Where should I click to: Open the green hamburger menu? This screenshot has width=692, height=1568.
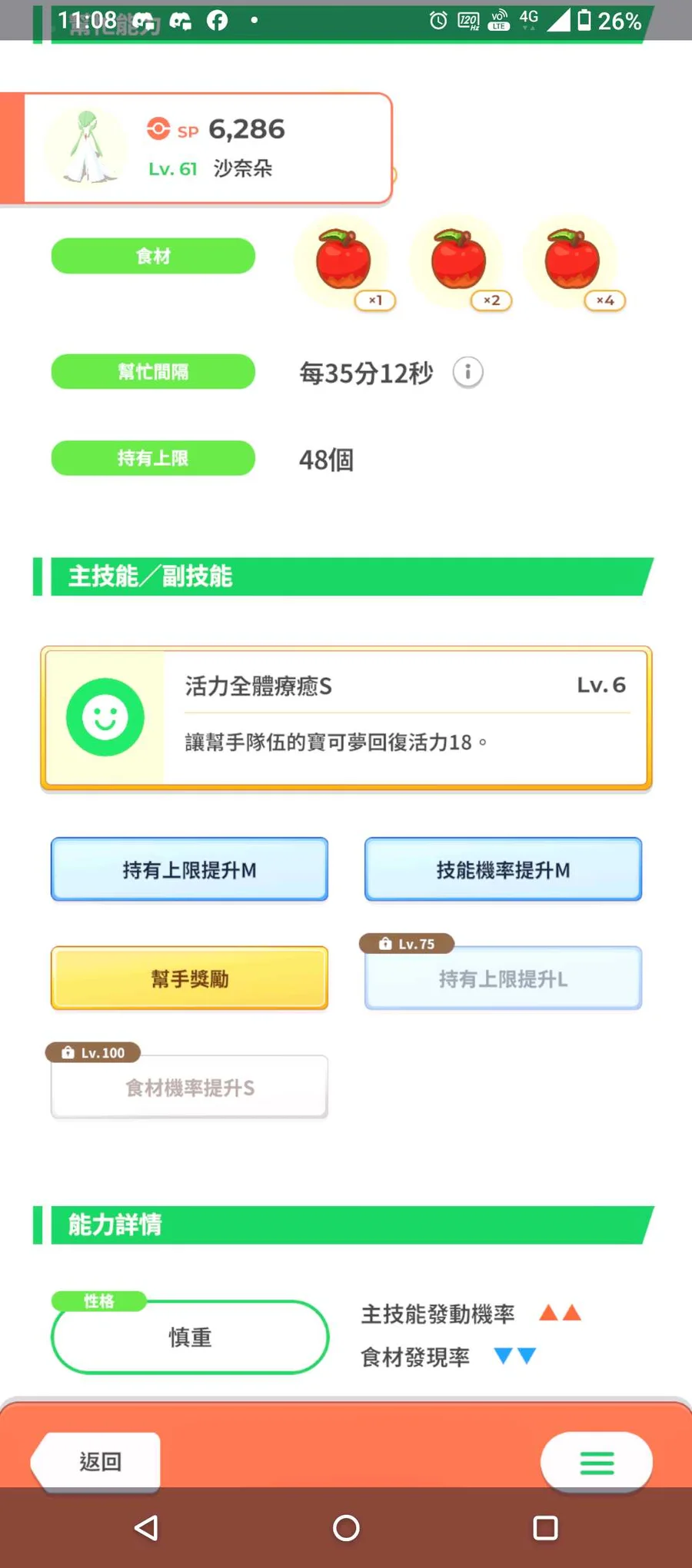[x=597, y=1462]
